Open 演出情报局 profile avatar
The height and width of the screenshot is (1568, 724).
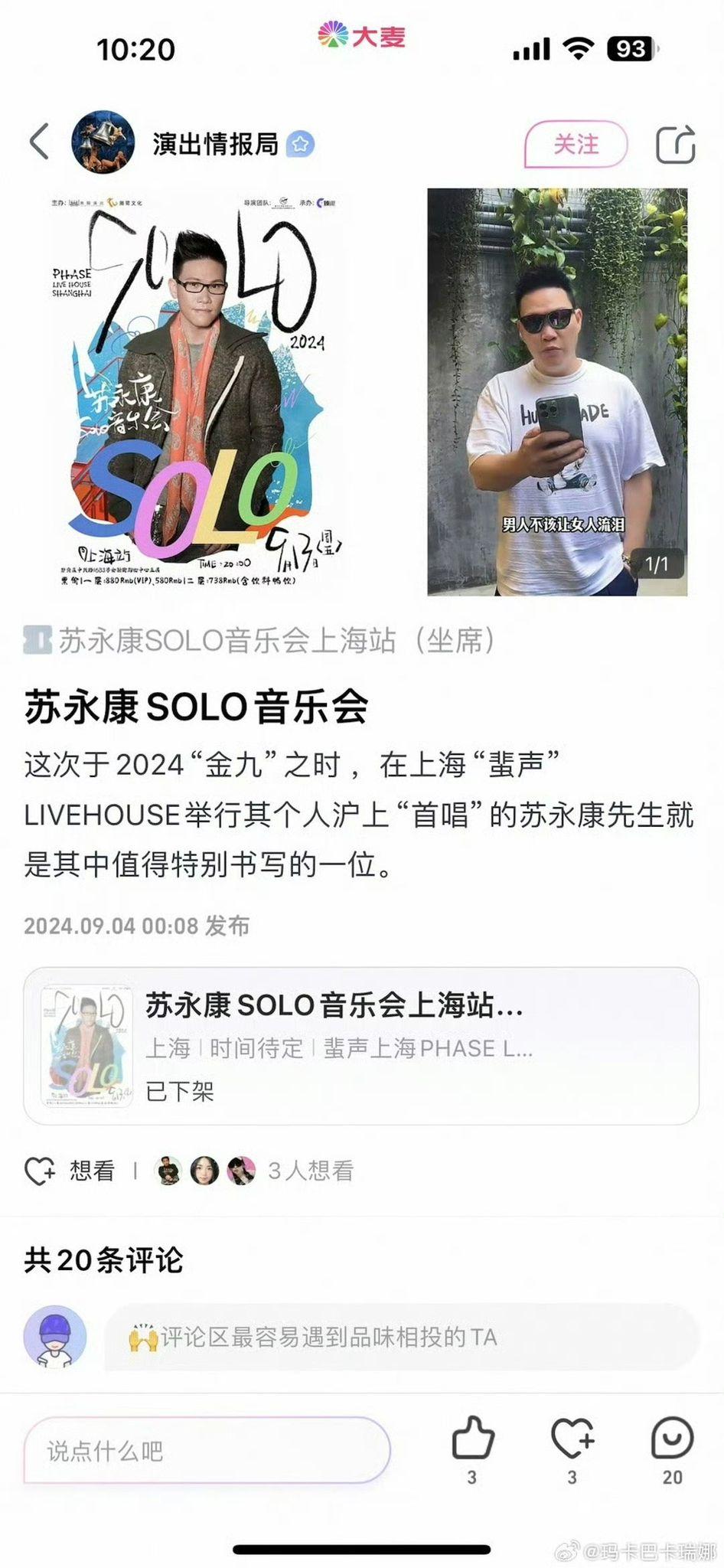(x=103, y=142)
